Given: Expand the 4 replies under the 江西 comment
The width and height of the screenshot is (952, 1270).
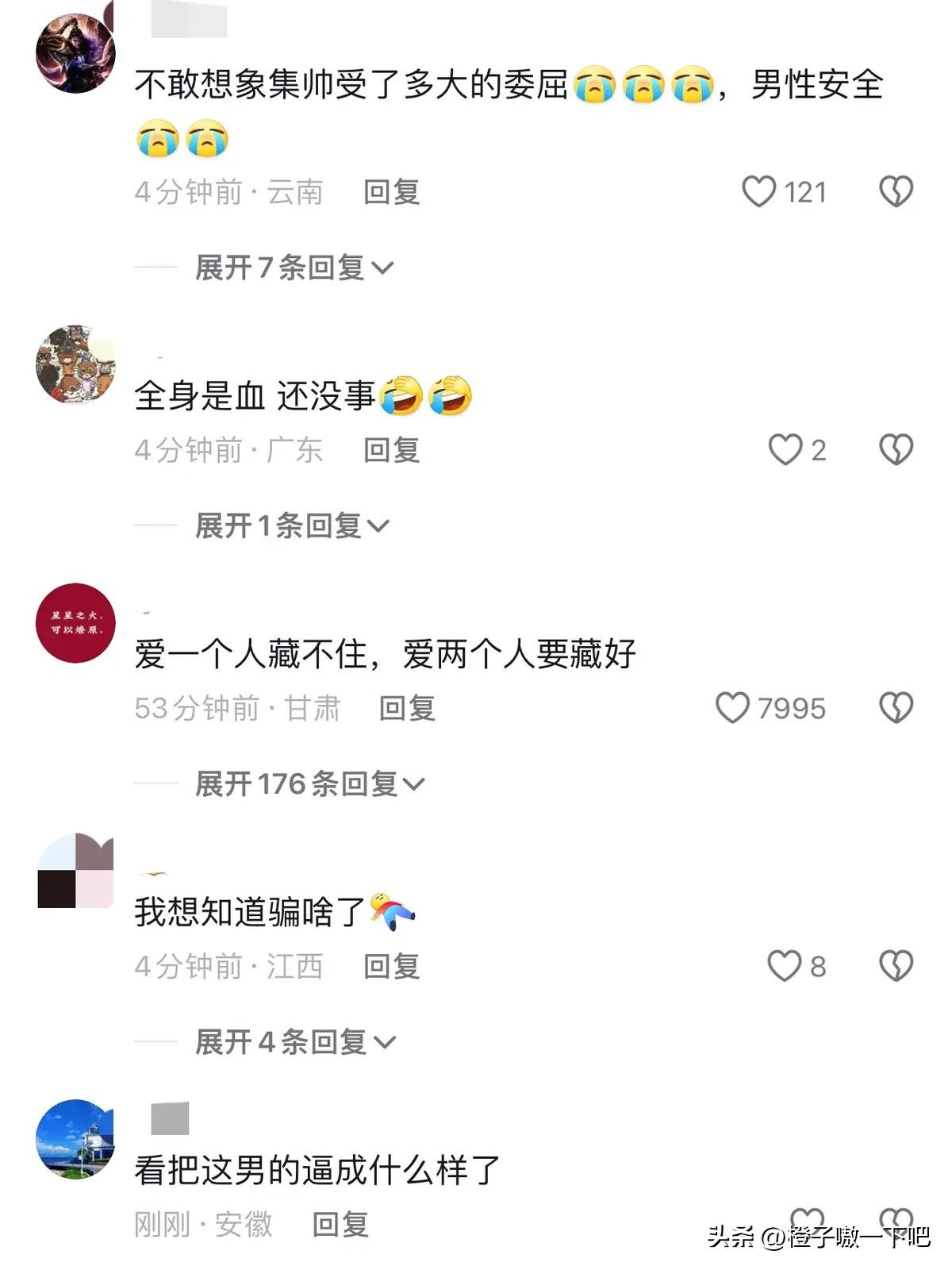Looking at the screenshot, I should coord(294,1042).
